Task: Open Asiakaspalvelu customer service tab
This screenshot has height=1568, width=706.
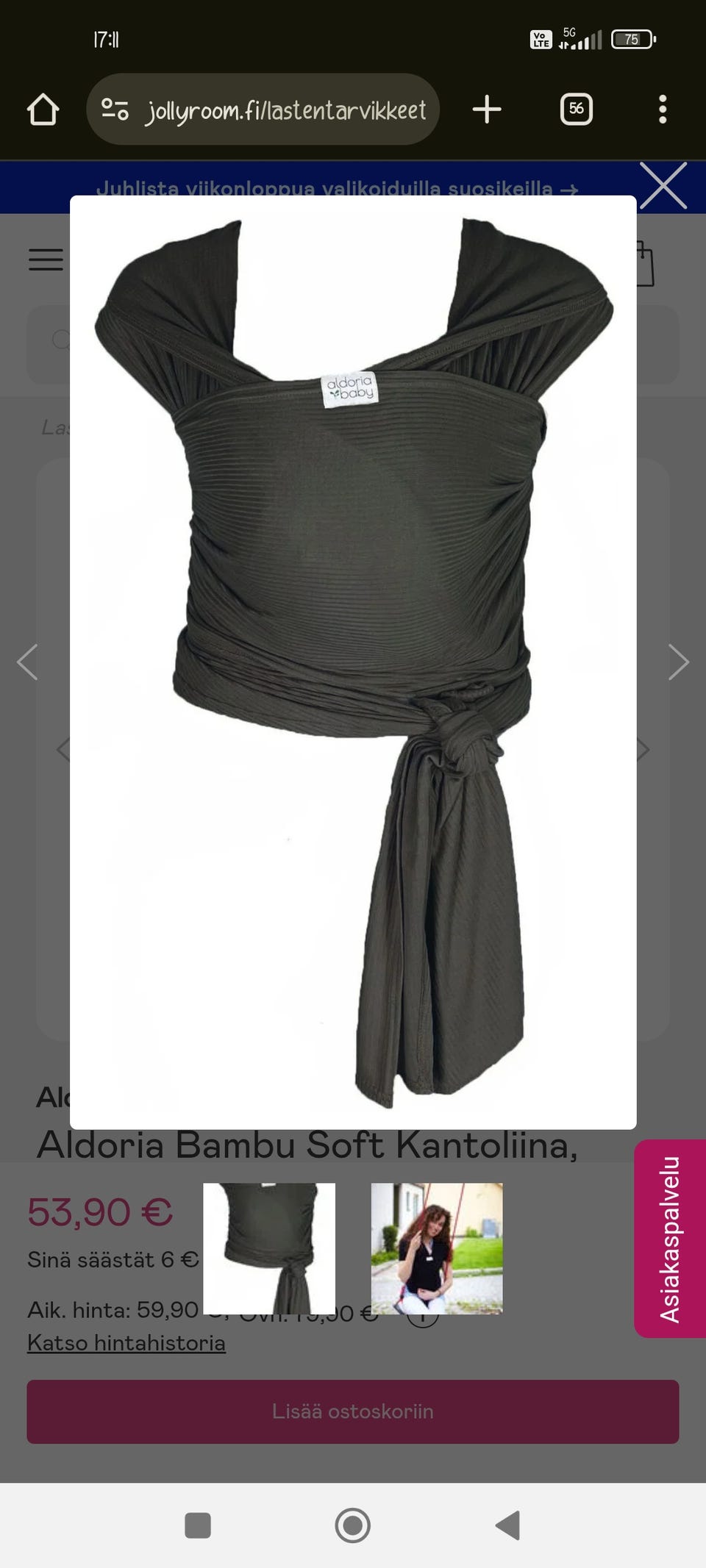Action: 669,1239
